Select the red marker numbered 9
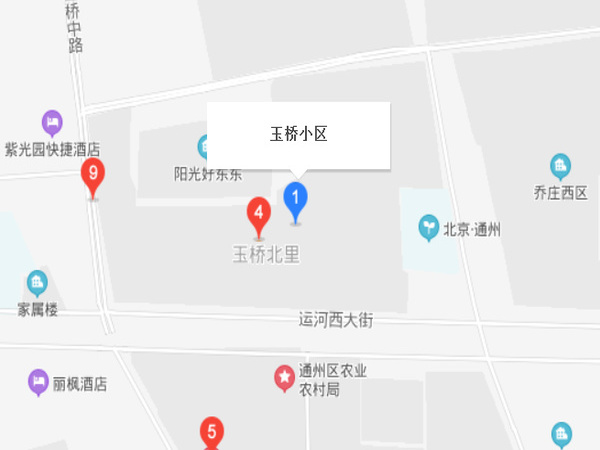Screen dimensions: 600x450 coord(93,175)
